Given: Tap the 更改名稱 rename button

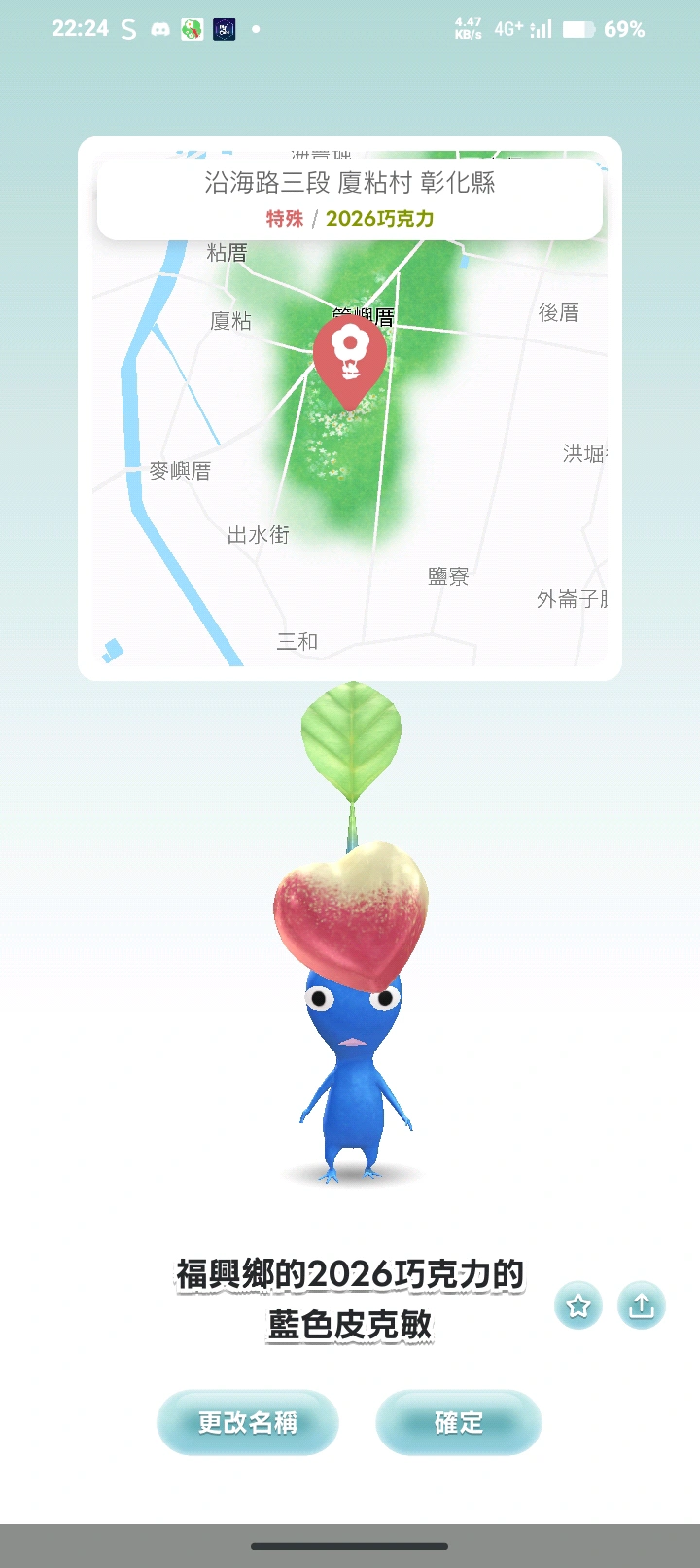Looking at the screenshot, I should [x=248, y=1422].
